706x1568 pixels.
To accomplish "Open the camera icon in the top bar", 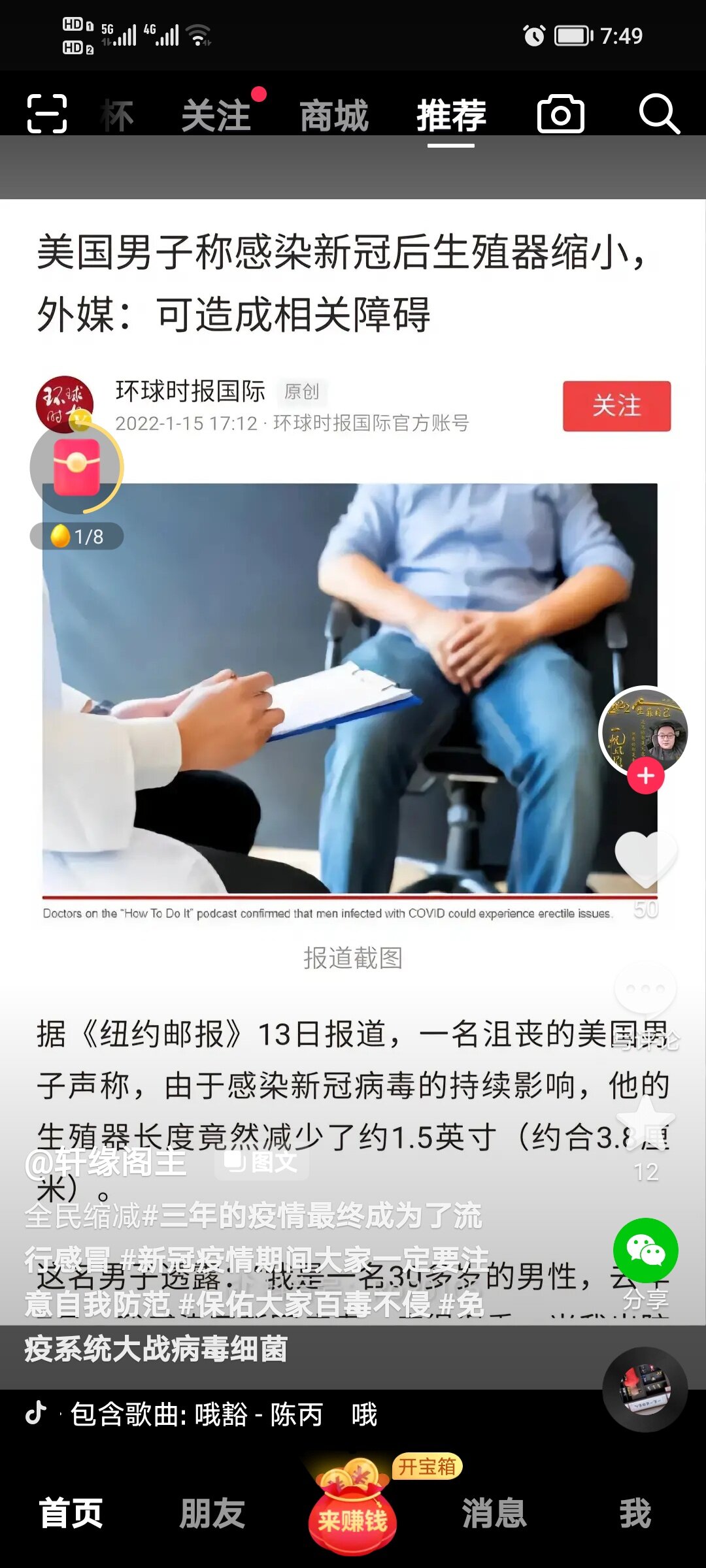I will 560,114.
